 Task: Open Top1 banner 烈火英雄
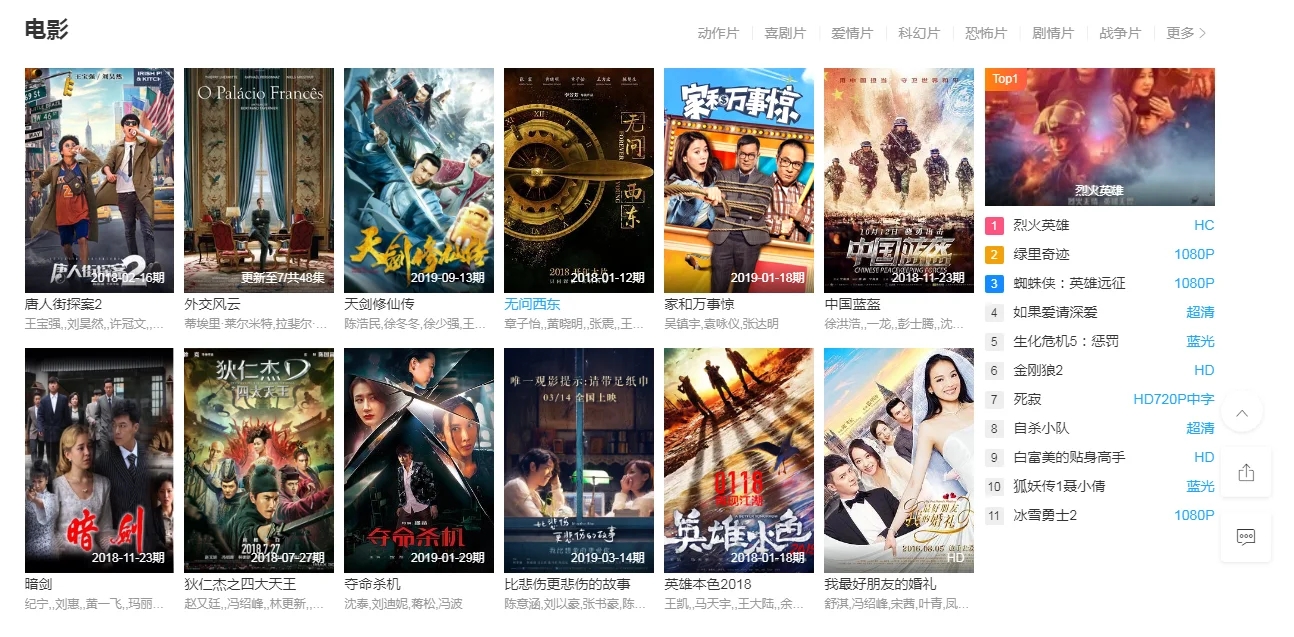(1099, 137)
